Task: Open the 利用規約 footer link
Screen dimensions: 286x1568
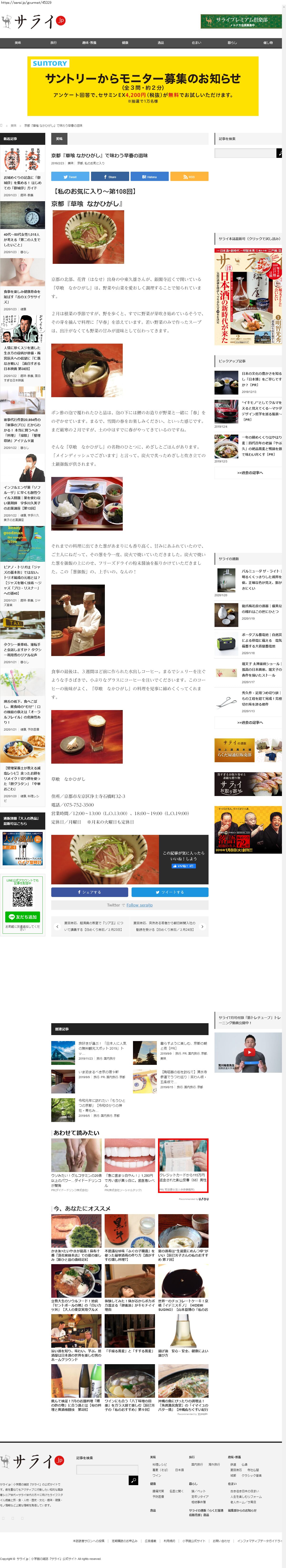Action: tap(169, 1541)
